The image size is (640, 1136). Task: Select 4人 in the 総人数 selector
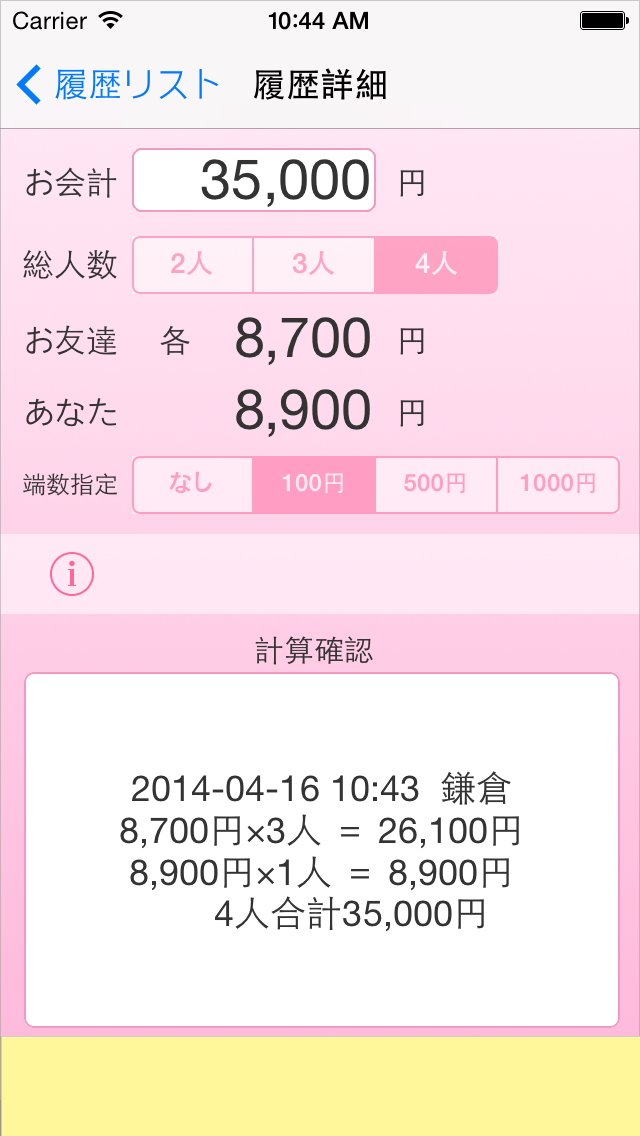point(436,265)
